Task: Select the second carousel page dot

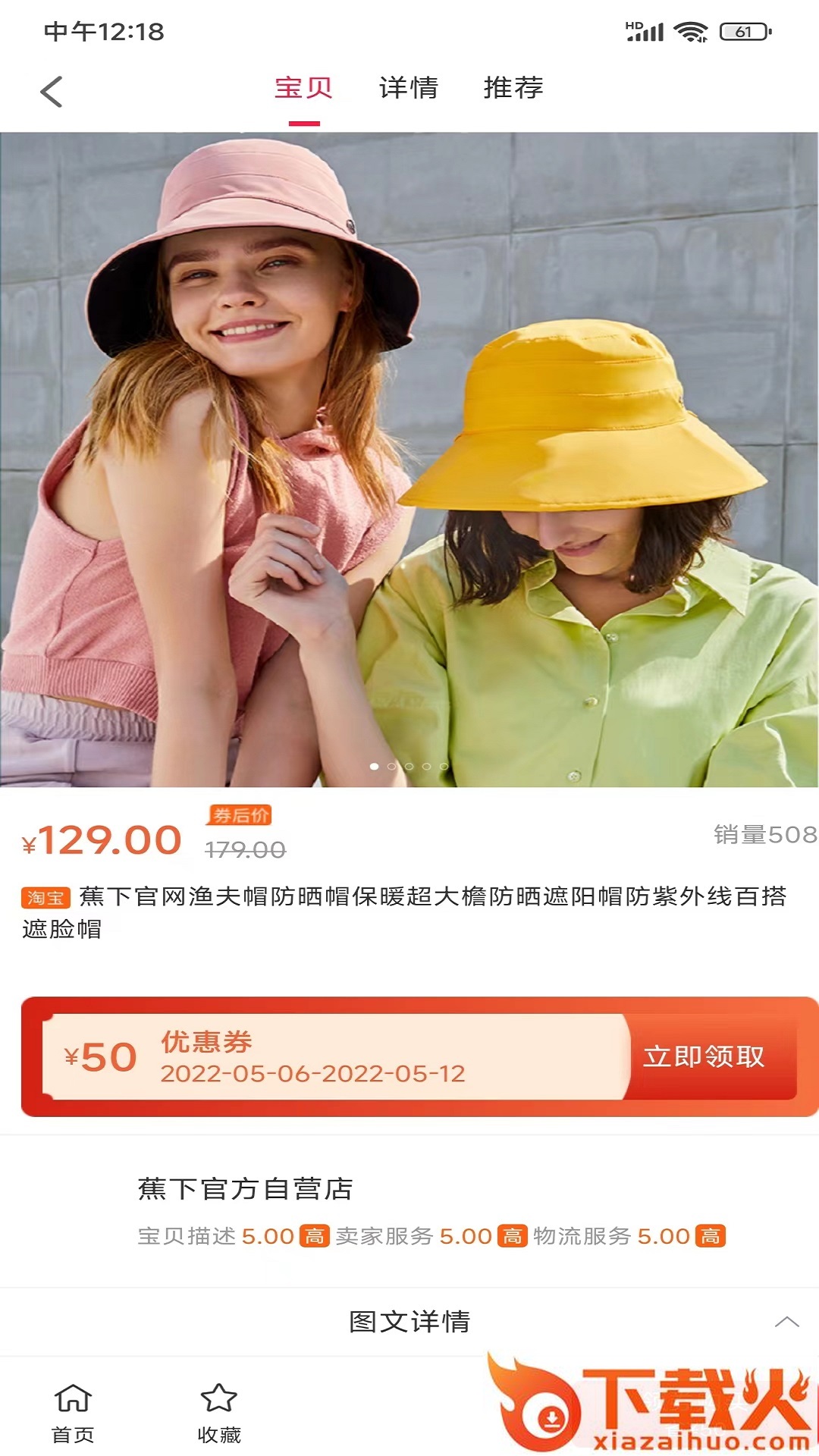Action: click(x=392, y=767)
